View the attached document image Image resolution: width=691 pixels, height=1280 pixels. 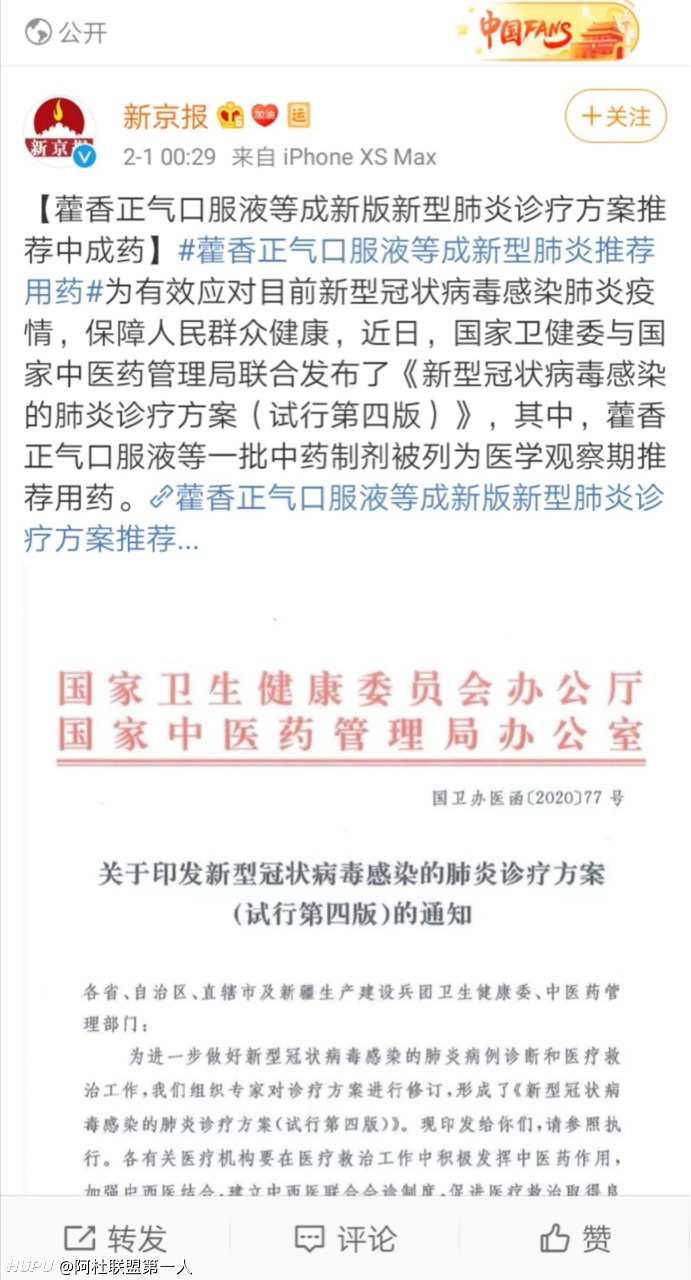(x=345, y=878)
